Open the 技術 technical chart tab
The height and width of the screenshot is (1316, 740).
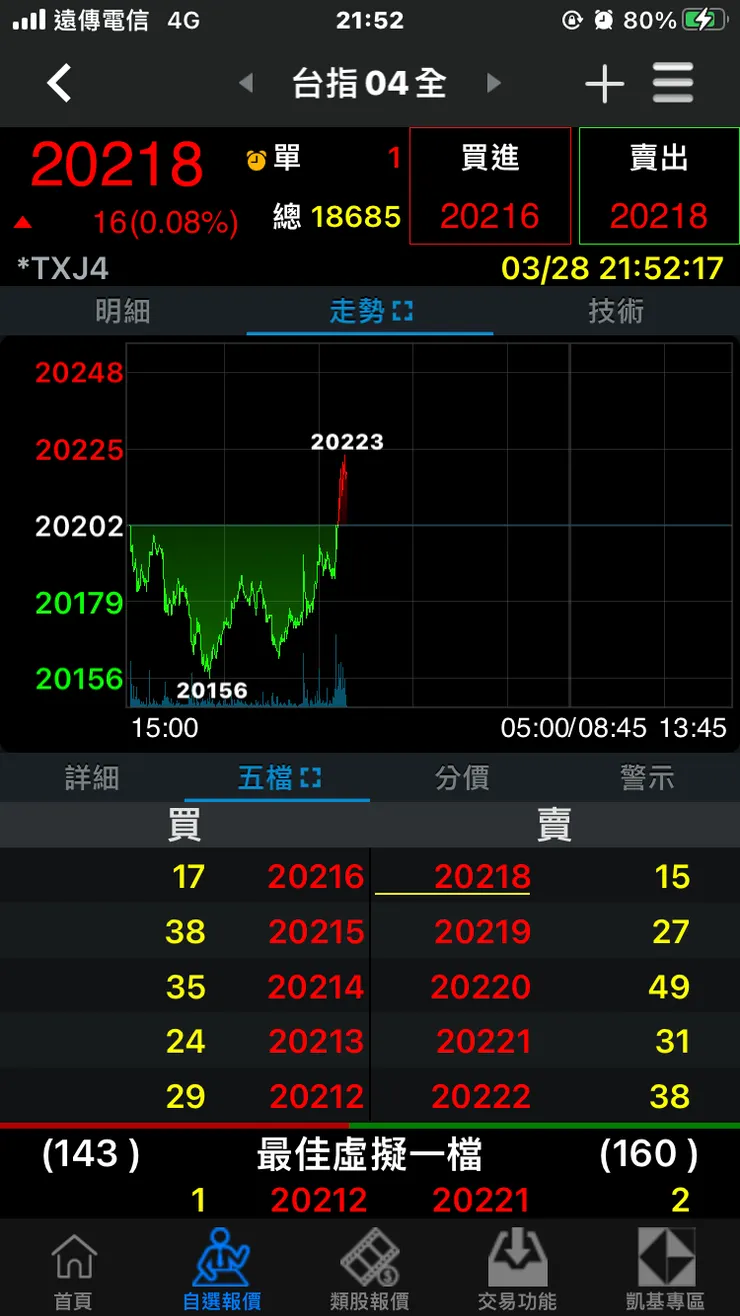point(616,312)
